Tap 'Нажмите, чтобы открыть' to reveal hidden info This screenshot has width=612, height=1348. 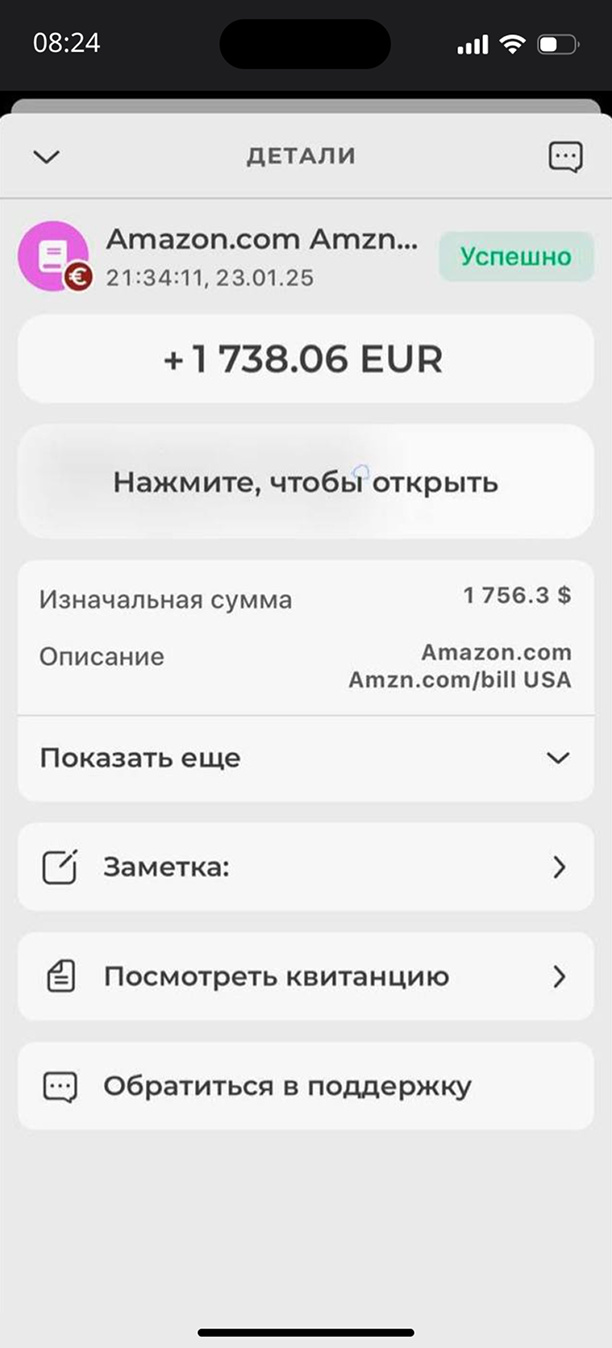(x=306, y=482)
